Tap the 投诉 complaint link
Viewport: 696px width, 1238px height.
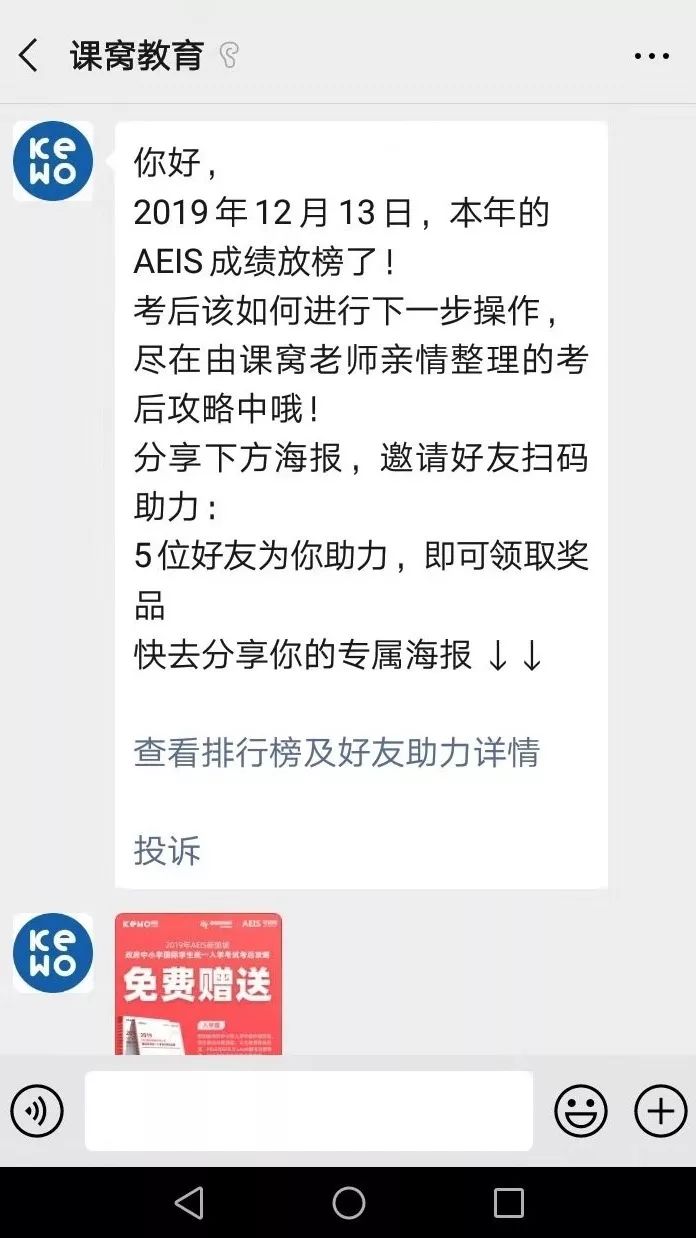tap(167, 850)
